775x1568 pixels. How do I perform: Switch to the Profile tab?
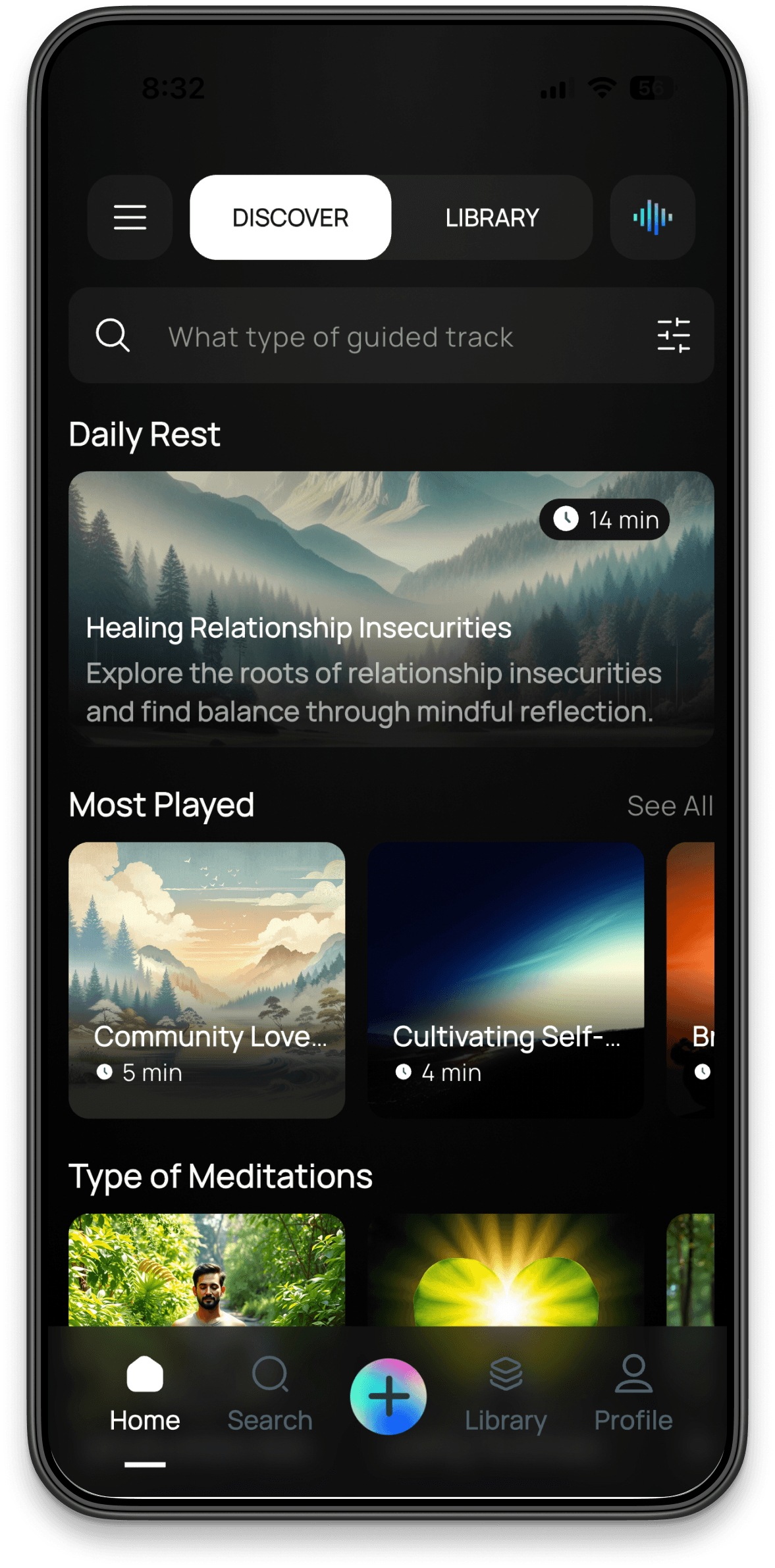pos(633,1392)
